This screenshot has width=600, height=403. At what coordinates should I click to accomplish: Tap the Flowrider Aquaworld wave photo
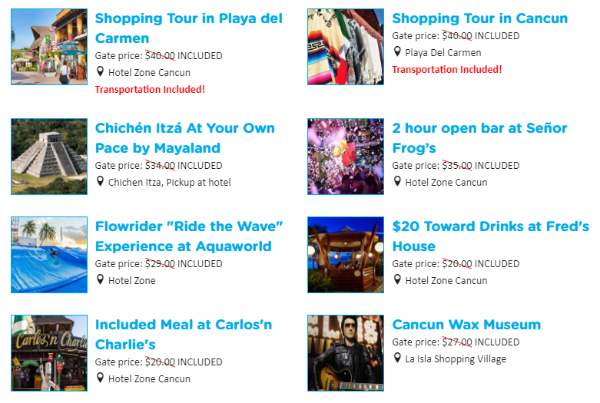click(x=48, y=254)
